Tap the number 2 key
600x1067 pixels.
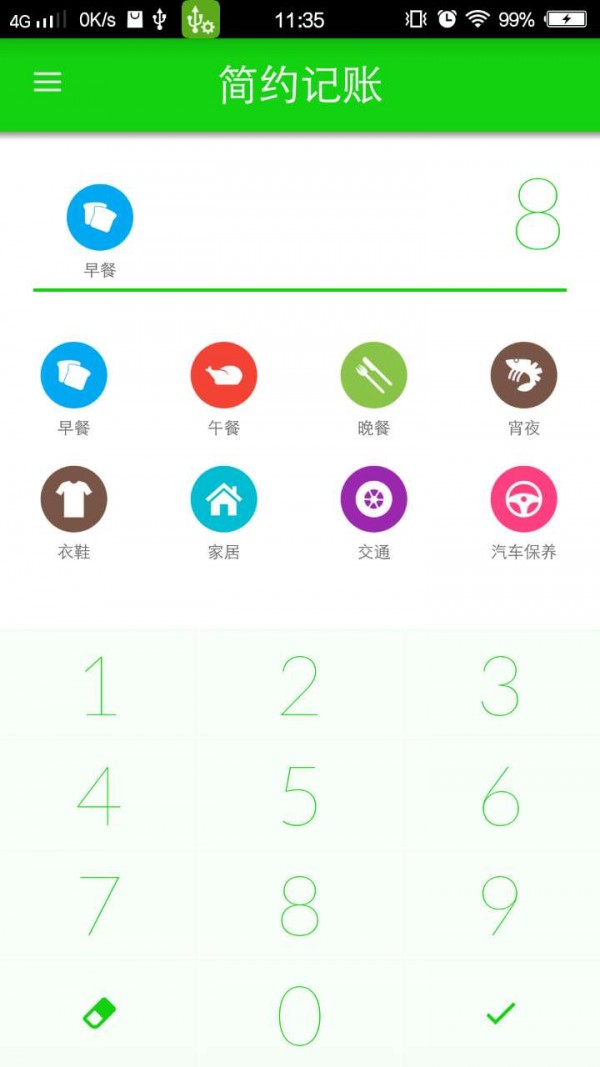point(299,686)
